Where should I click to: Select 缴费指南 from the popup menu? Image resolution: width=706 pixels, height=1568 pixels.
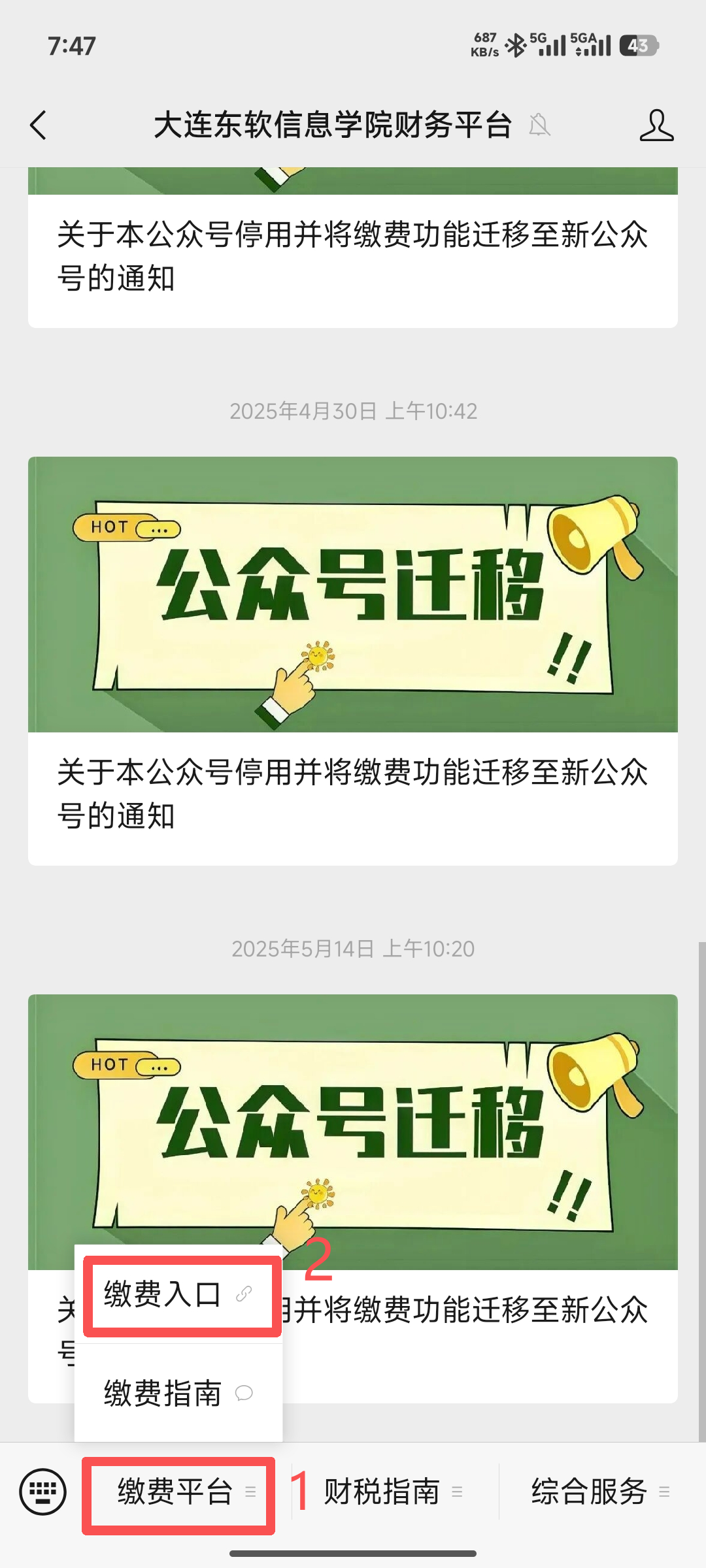(178, 1392)
